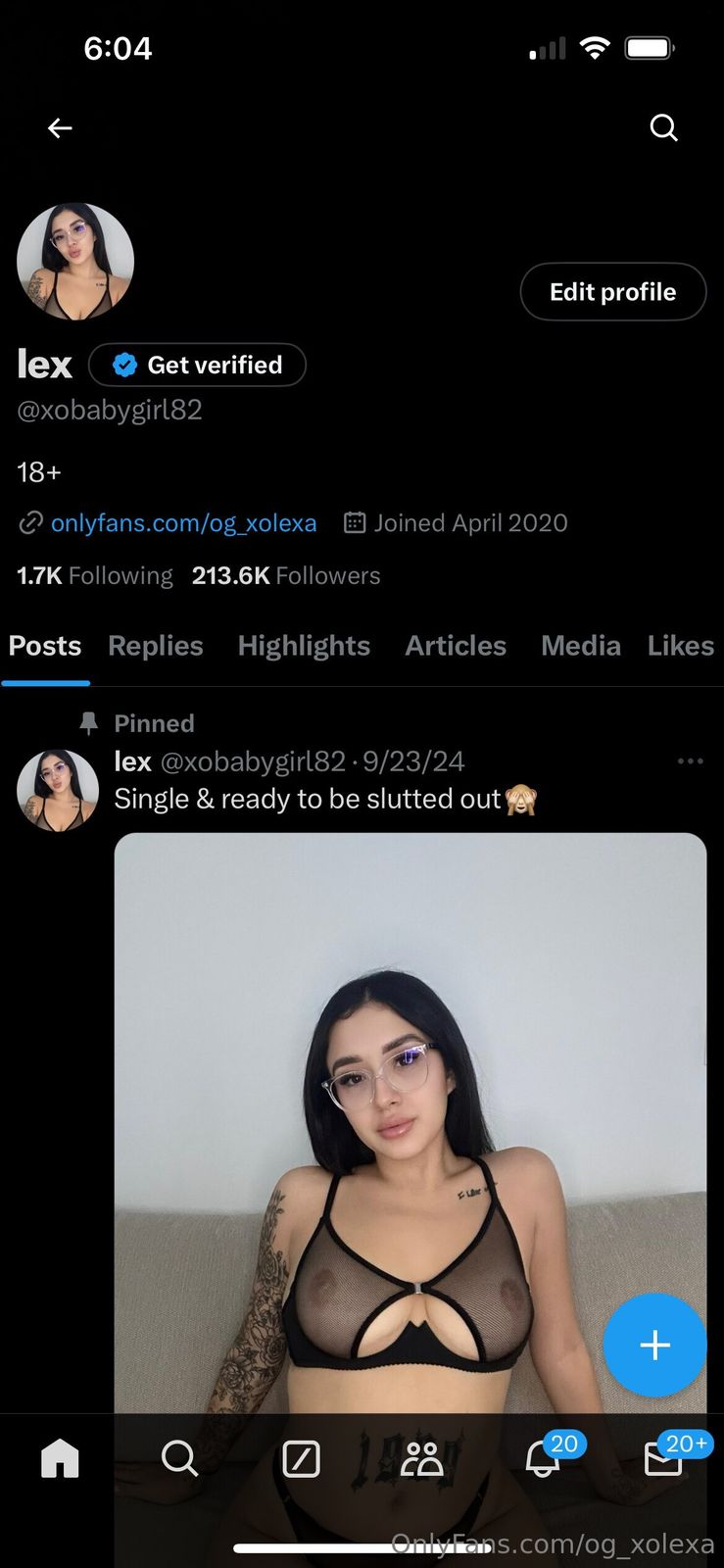Tap the Edit profile button
Screen dimensions: 724x1568
(612, 292)
